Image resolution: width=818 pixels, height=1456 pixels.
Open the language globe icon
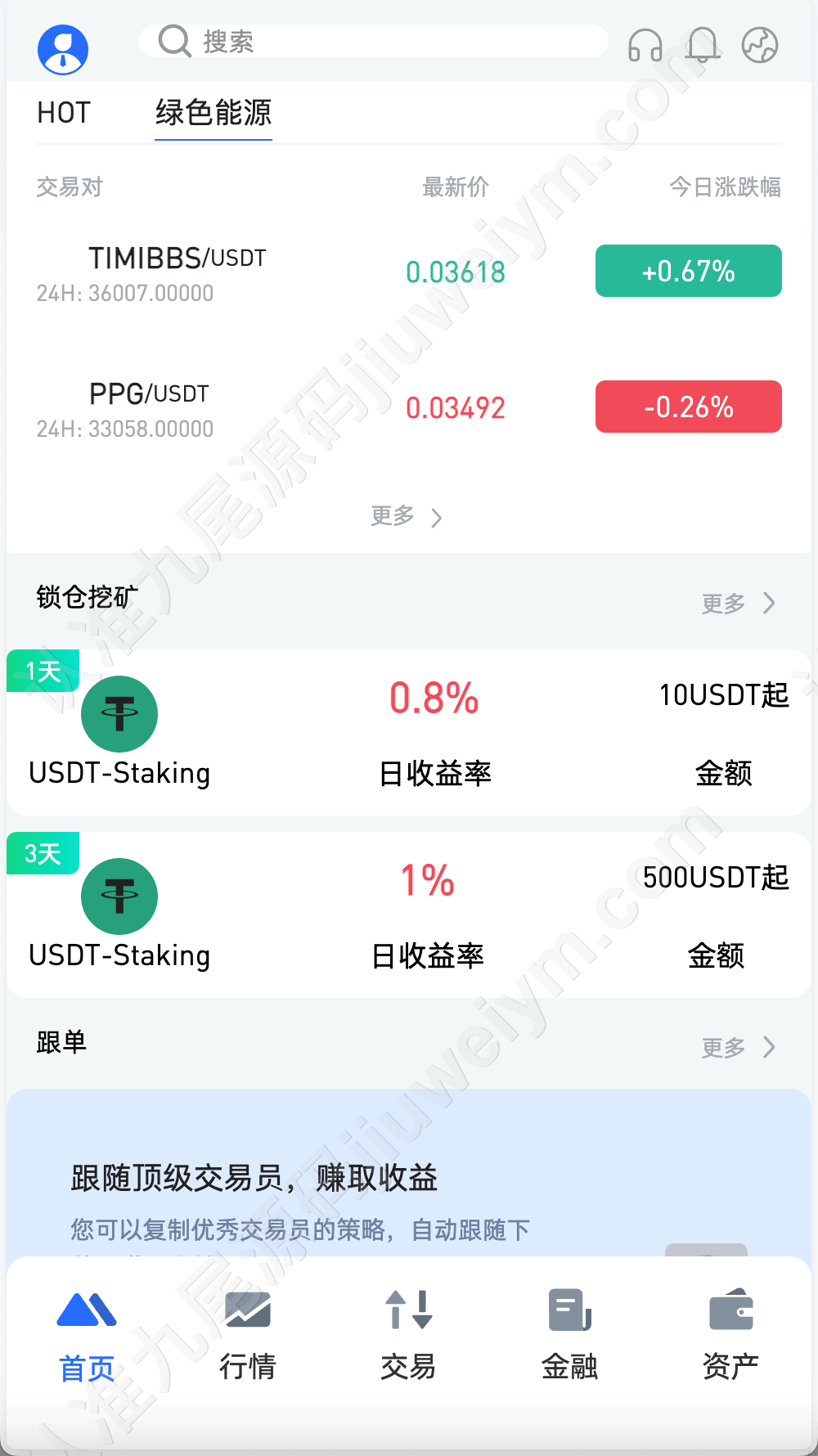pos(760,45)
